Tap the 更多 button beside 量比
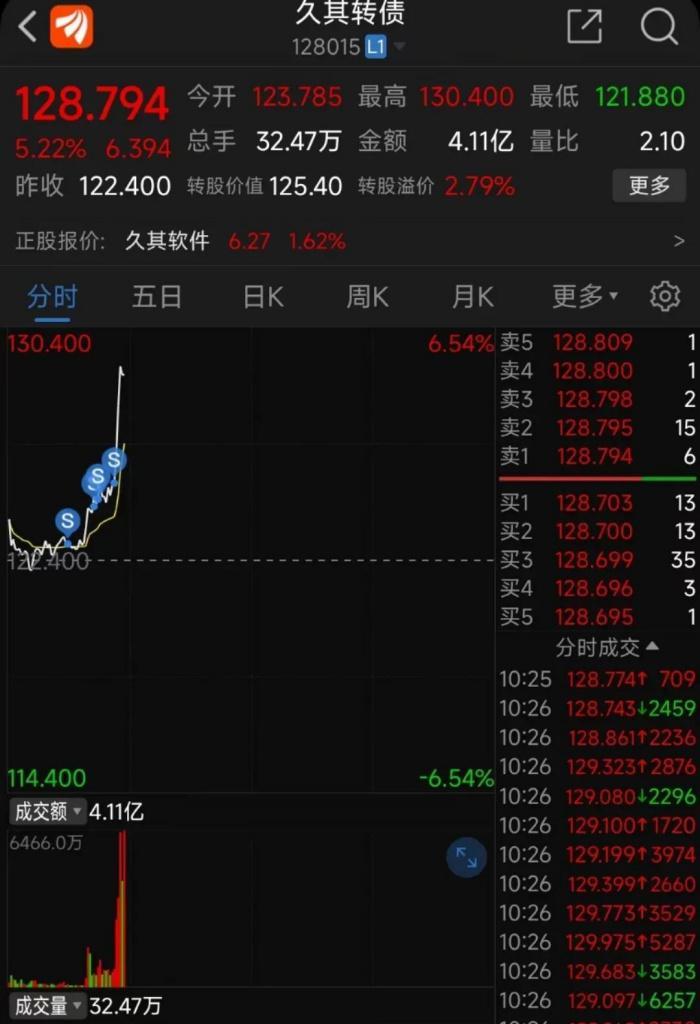700x1024 pixels. point(649,185)
